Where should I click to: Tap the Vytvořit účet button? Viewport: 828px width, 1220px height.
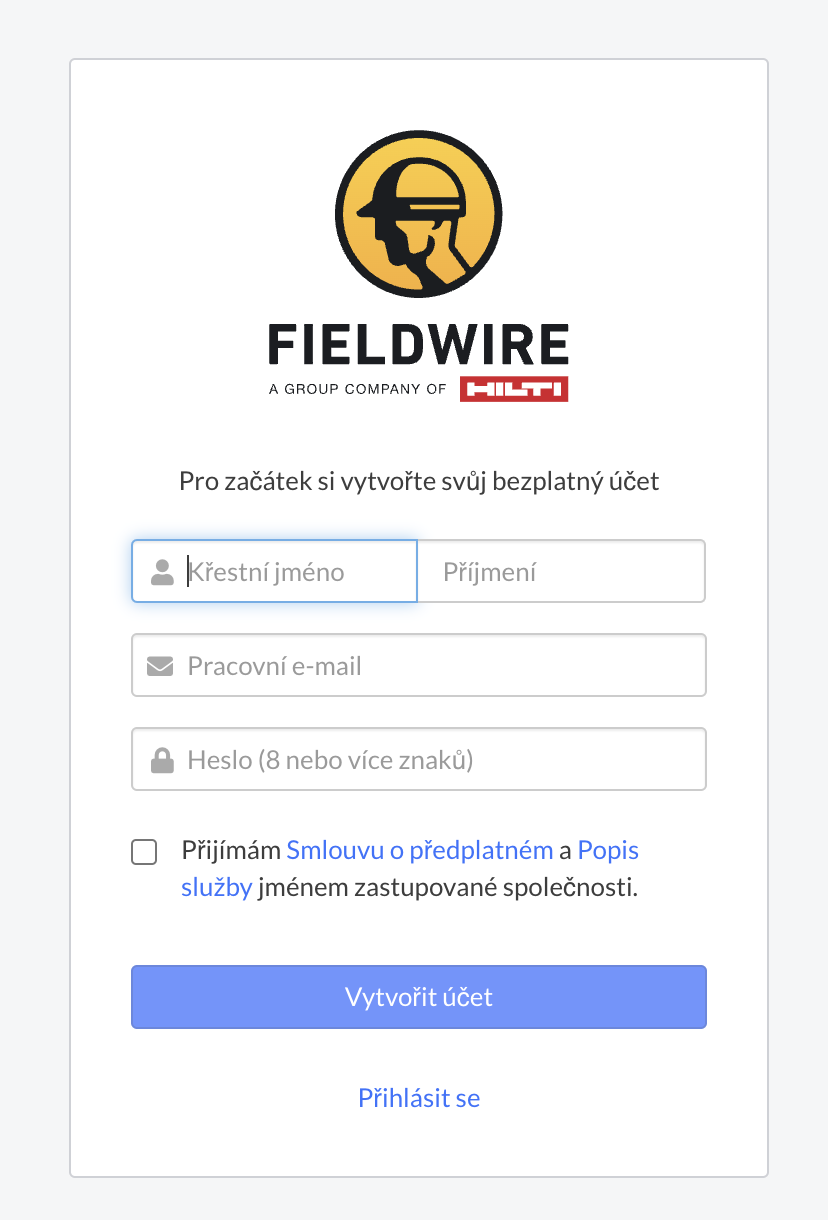pyautogui.click(x=419, y=997)
